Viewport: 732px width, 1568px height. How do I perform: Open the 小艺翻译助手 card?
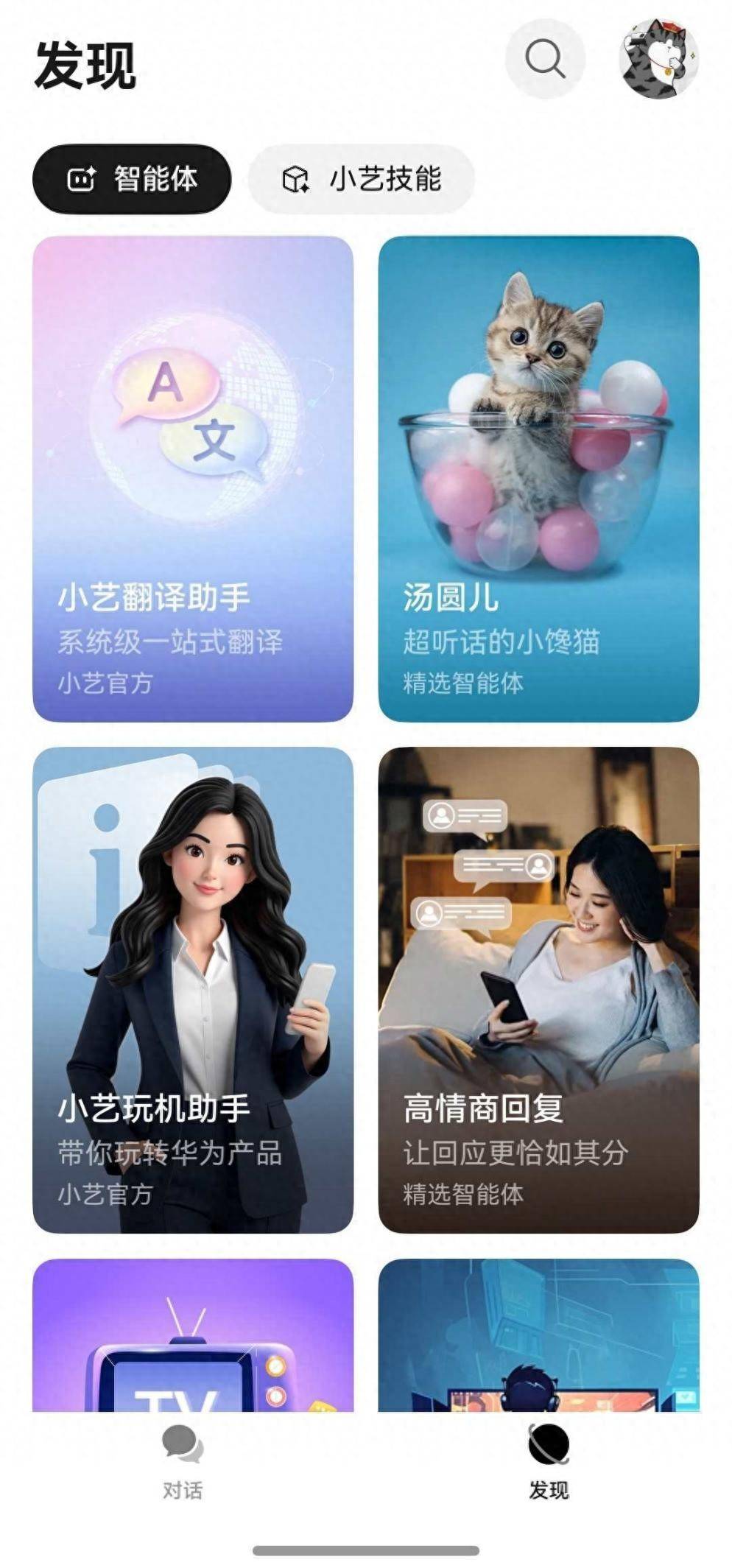(193, 479)
